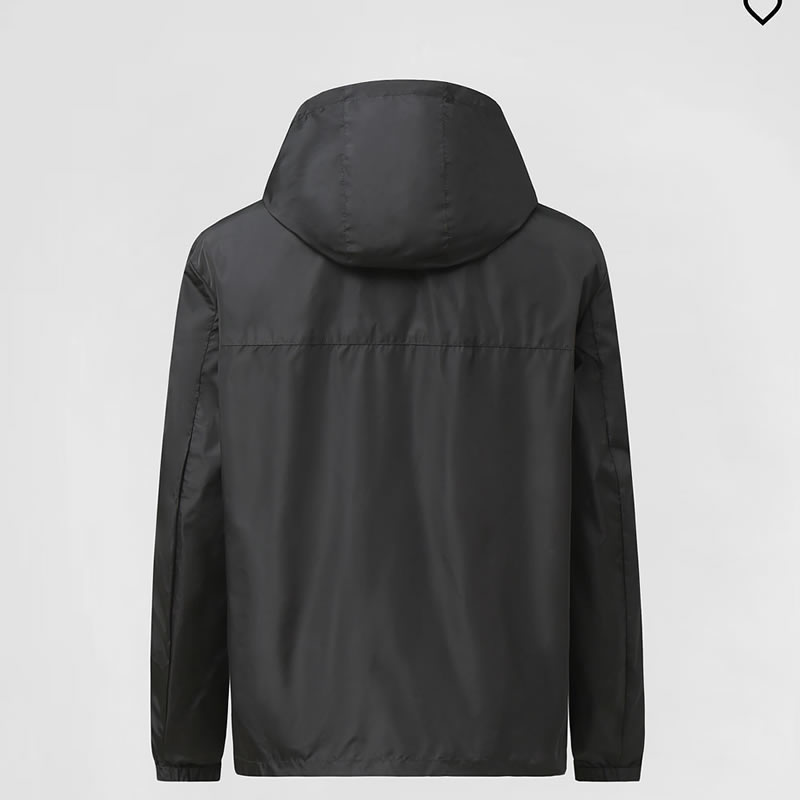
Task: Add the black hooded jacket to wishlist
Action: click(762, 9)
